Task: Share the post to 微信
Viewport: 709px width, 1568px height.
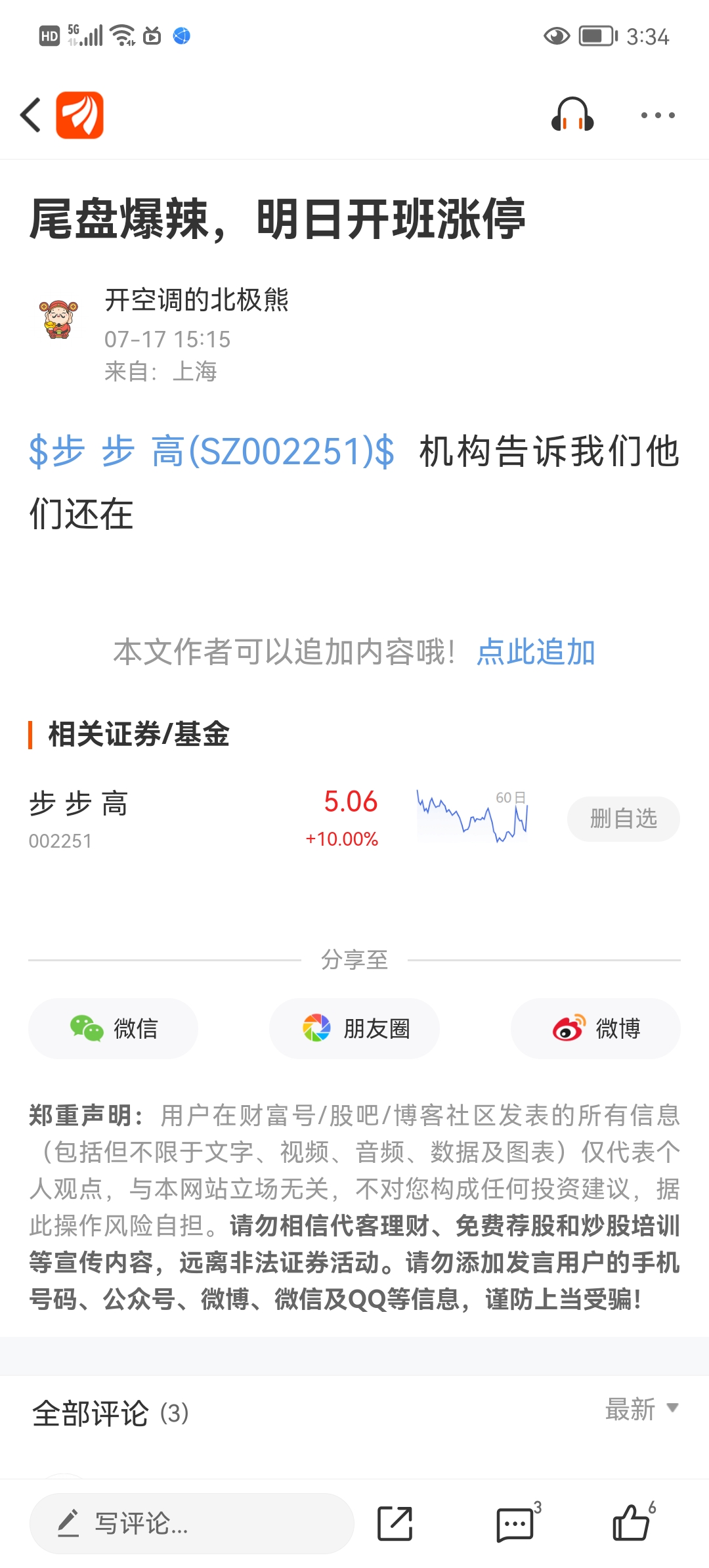Action: 113,1028
